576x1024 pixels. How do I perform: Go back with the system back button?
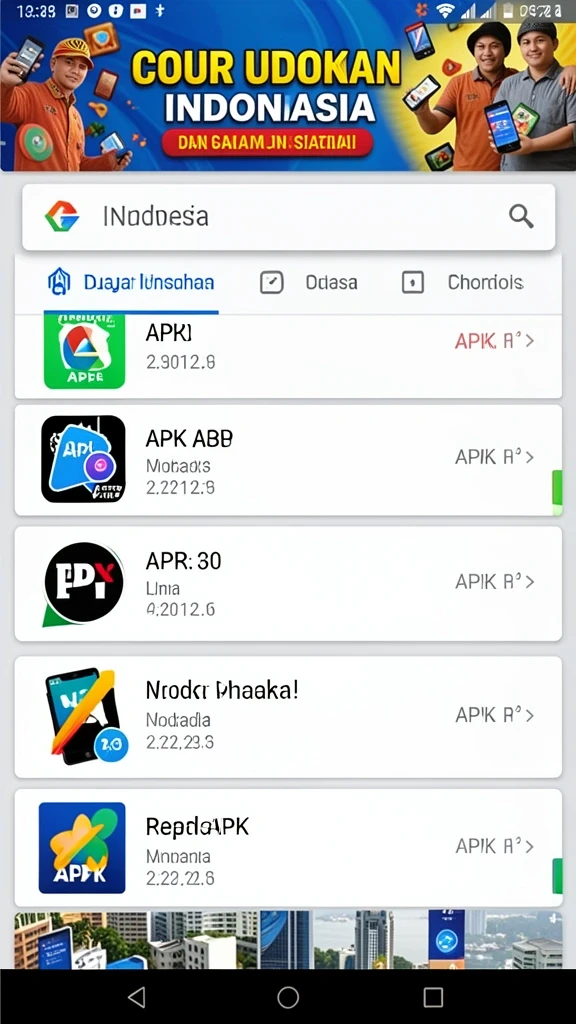[x=136, y=997]
